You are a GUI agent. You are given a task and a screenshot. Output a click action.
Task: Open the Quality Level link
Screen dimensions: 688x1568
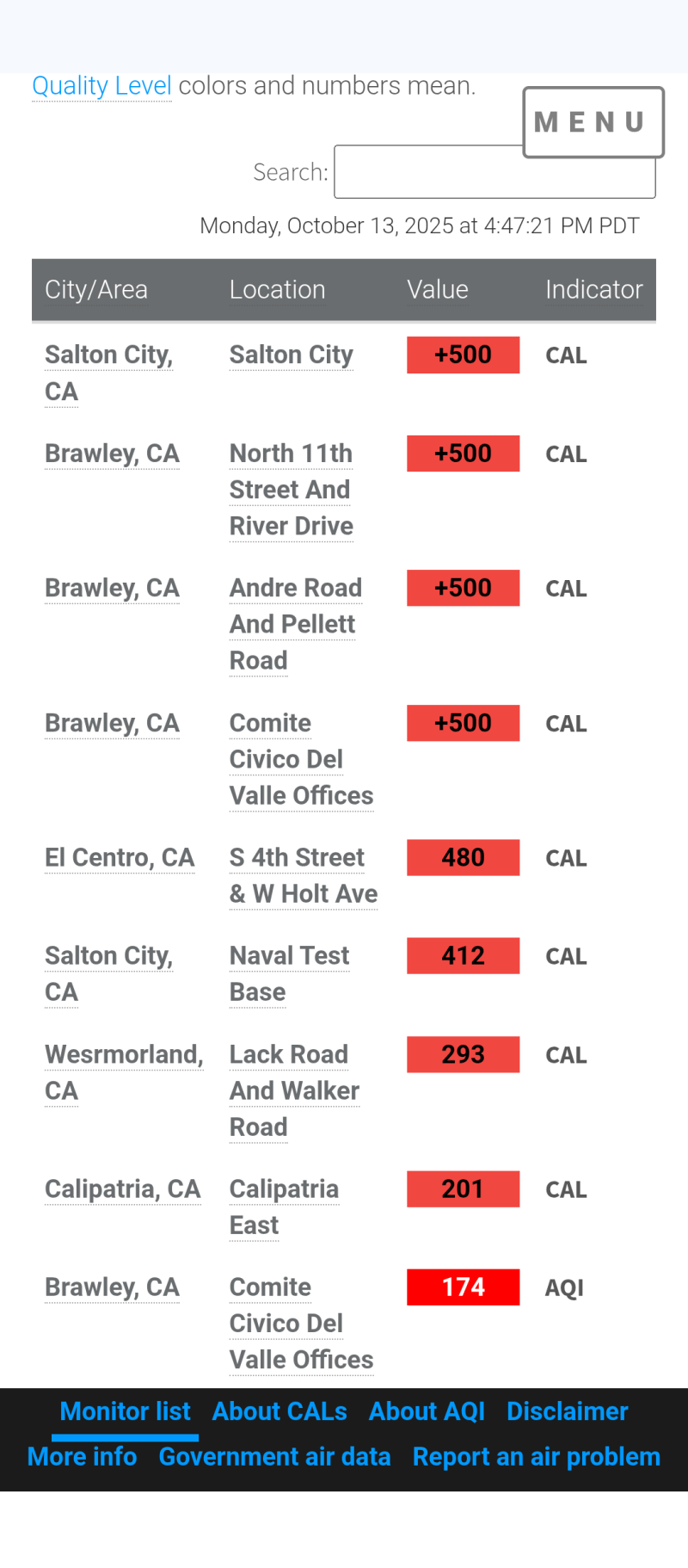point(101,86)
